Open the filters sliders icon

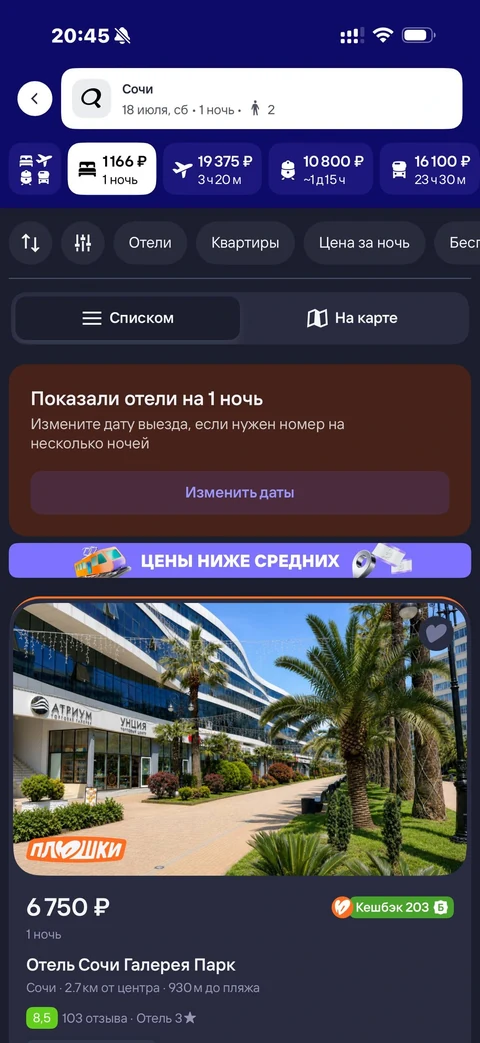pos(83,243)
